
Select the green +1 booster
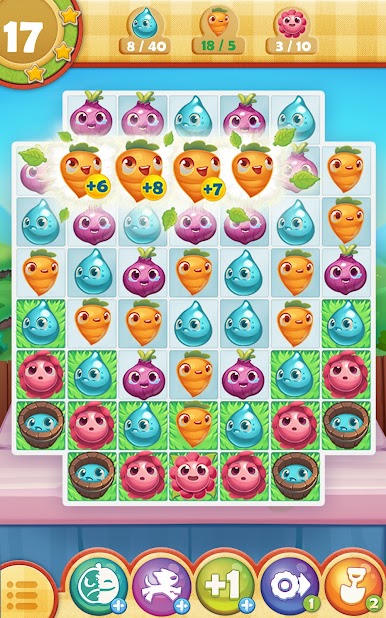click(224, 587)
